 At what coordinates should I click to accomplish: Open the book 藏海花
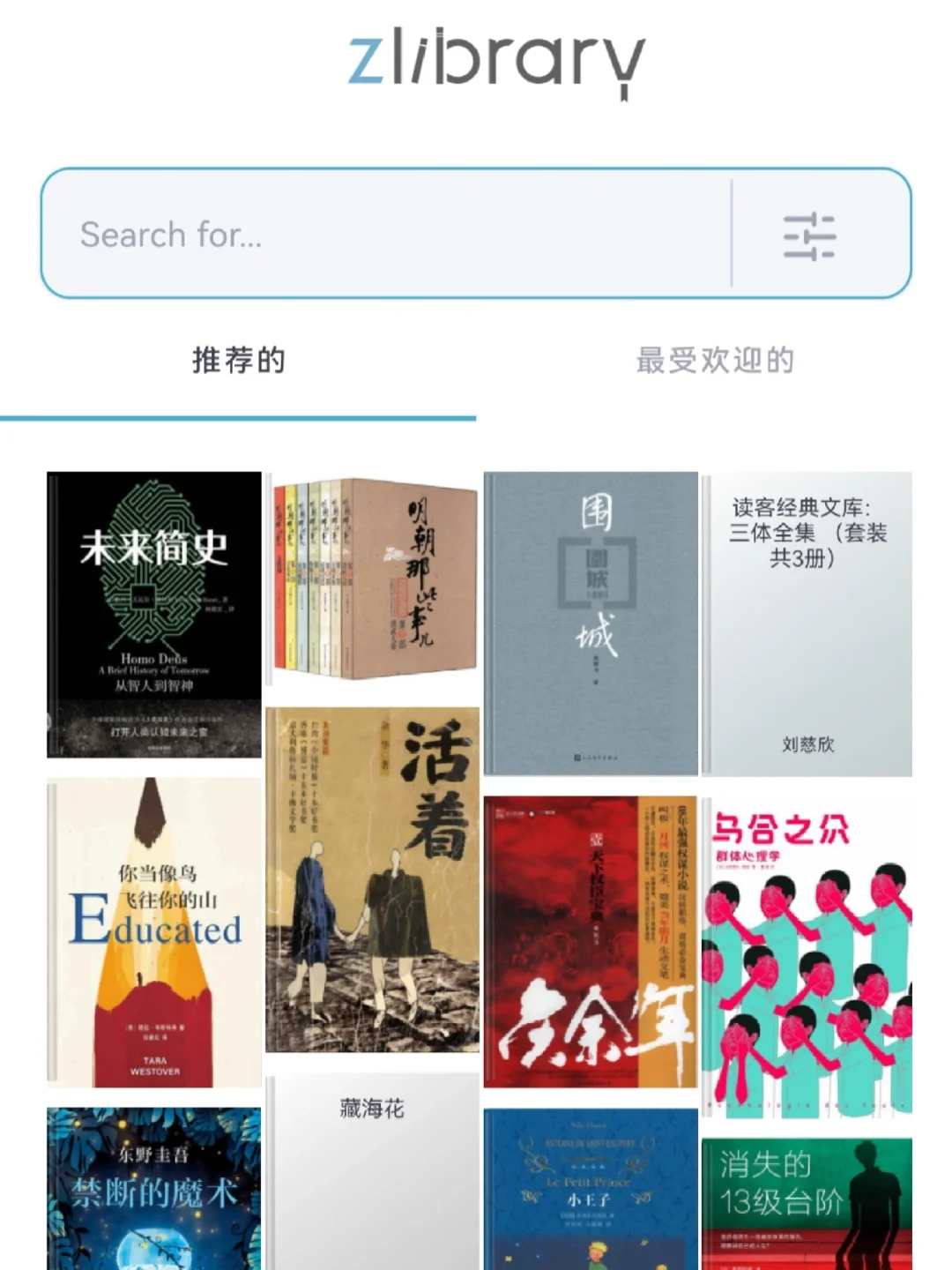point(372,1173)
